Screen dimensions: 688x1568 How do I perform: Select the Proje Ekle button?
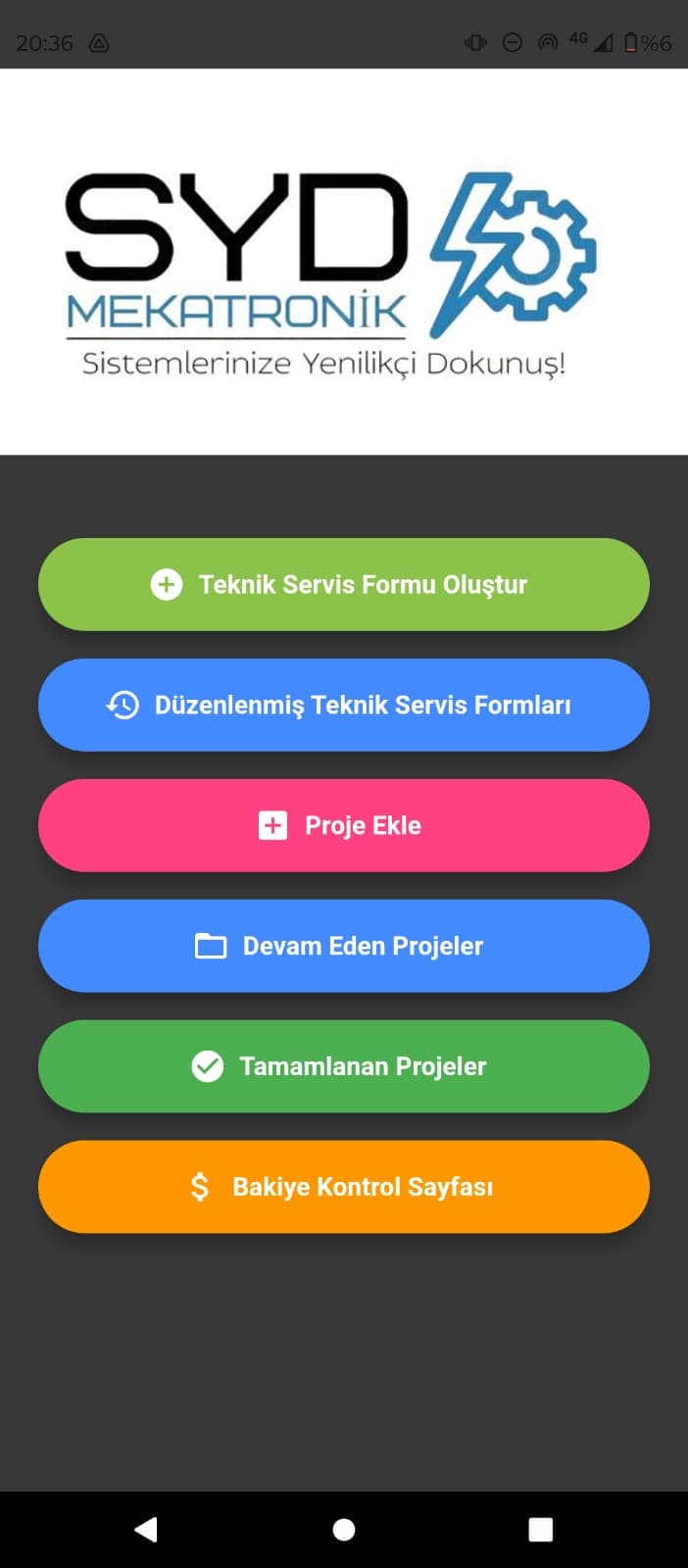click(x=343, y=825)
